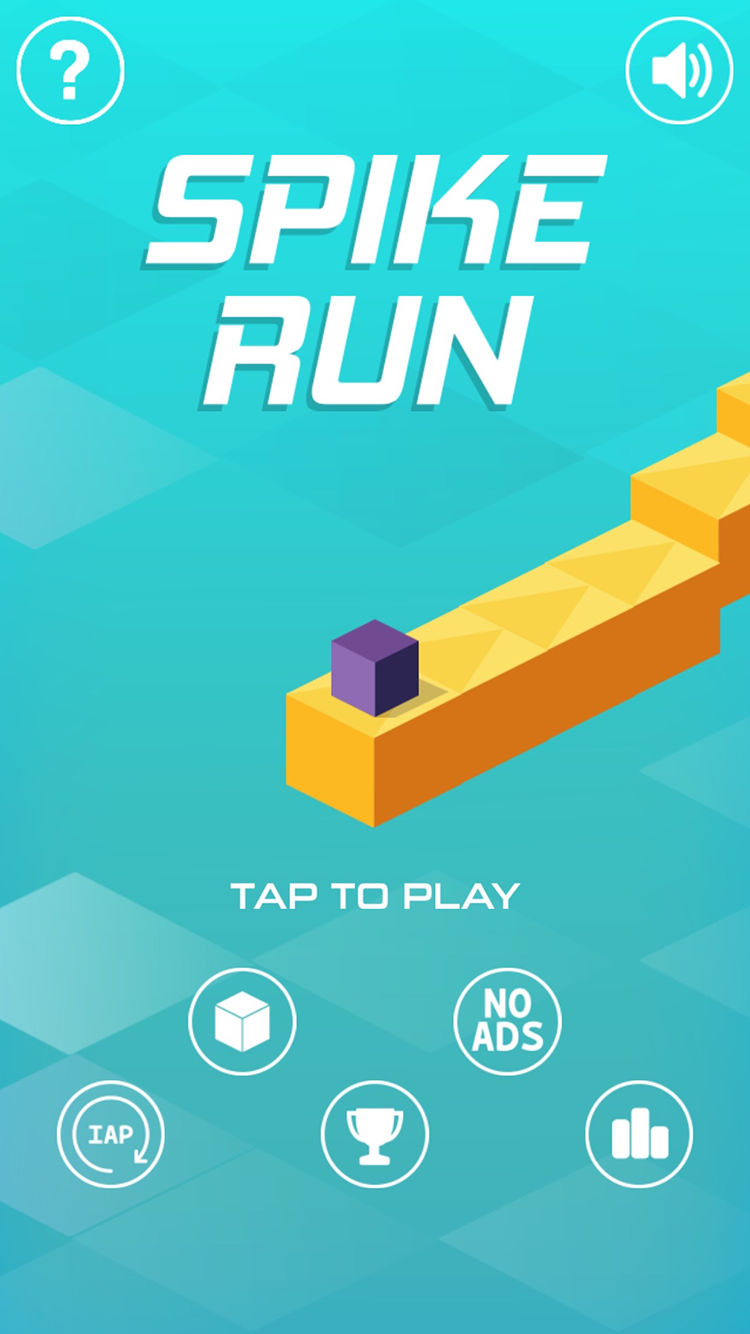
Task: View the leaderboard rankings
Action: pos(639,1134)
